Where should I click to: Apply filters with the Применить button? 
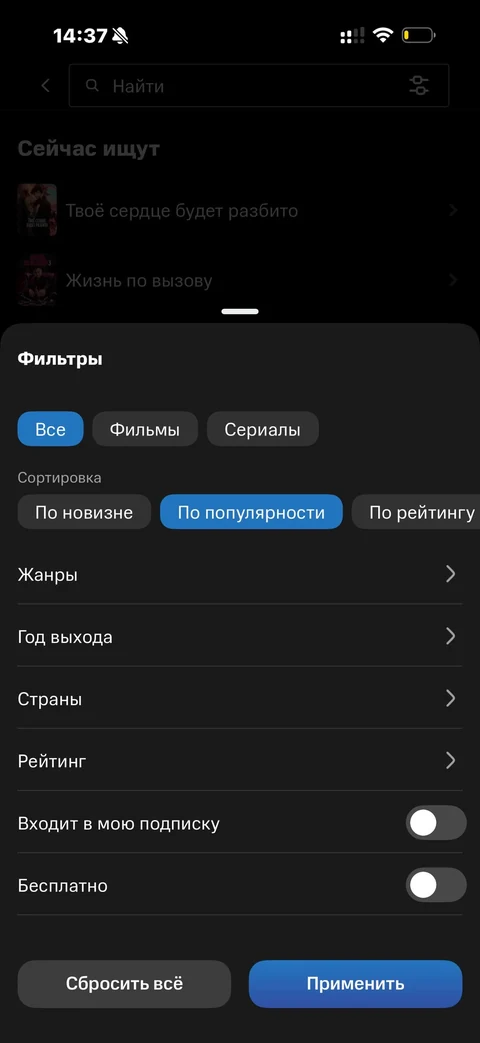[x=356, y=983]
